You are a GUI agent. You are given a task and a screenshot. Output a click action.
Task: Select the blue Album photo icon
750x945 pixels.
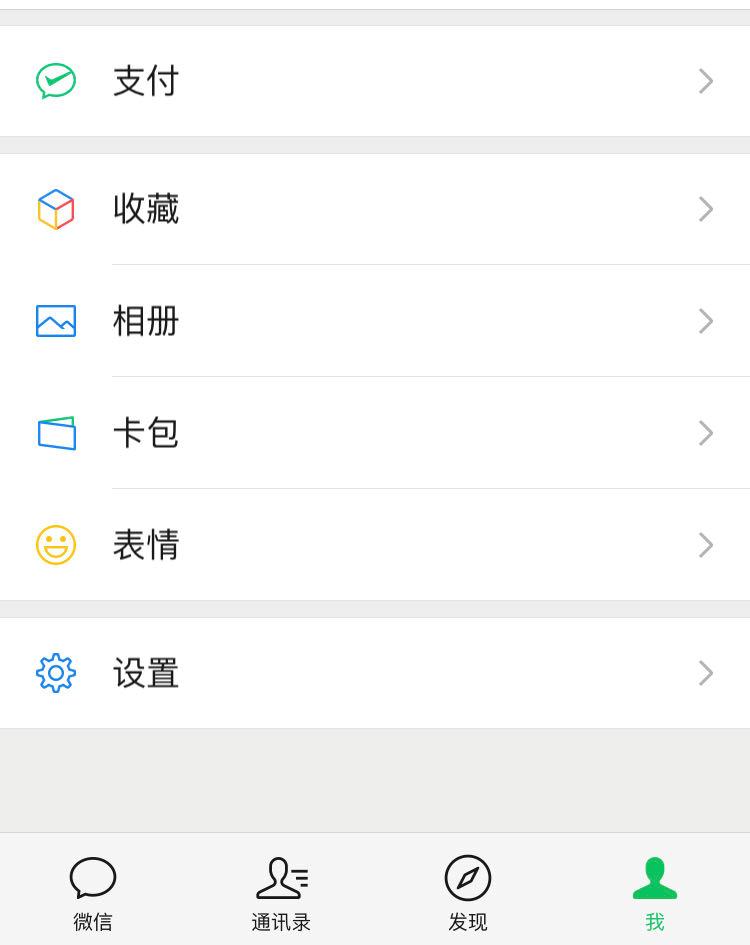(x=56, y=321)
